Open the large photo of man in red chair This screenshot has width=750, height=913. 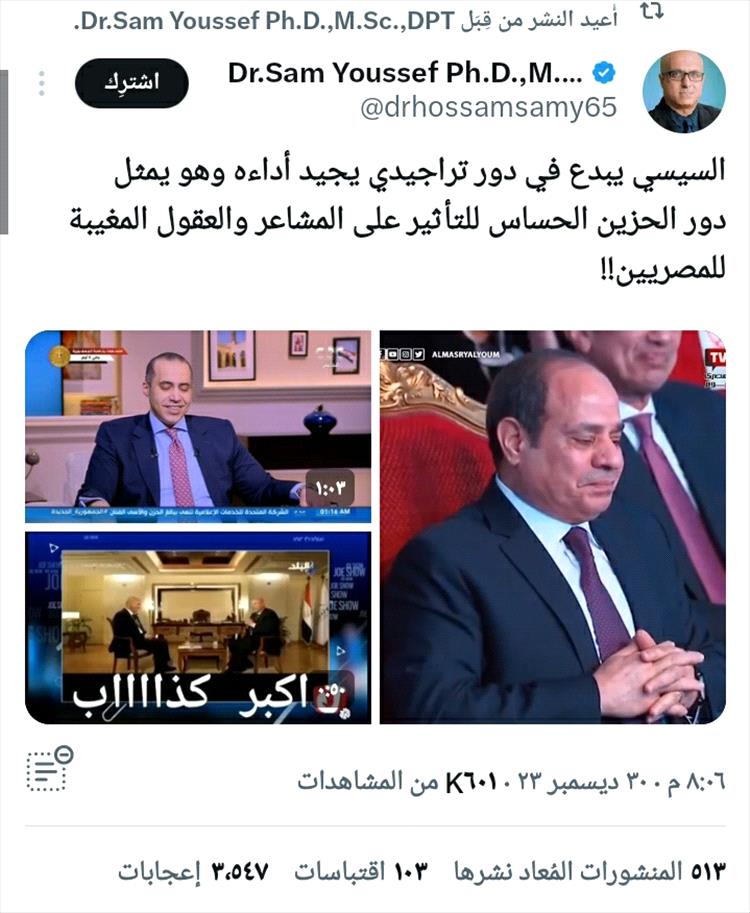click(x=552, y=527)
